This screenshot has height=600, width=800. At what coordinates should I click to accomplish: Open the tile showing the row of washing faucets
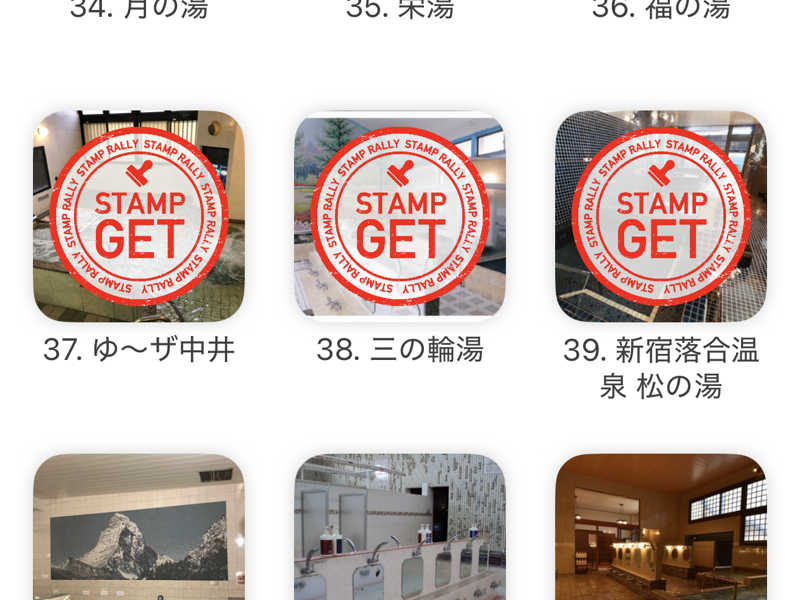(400, 530)
